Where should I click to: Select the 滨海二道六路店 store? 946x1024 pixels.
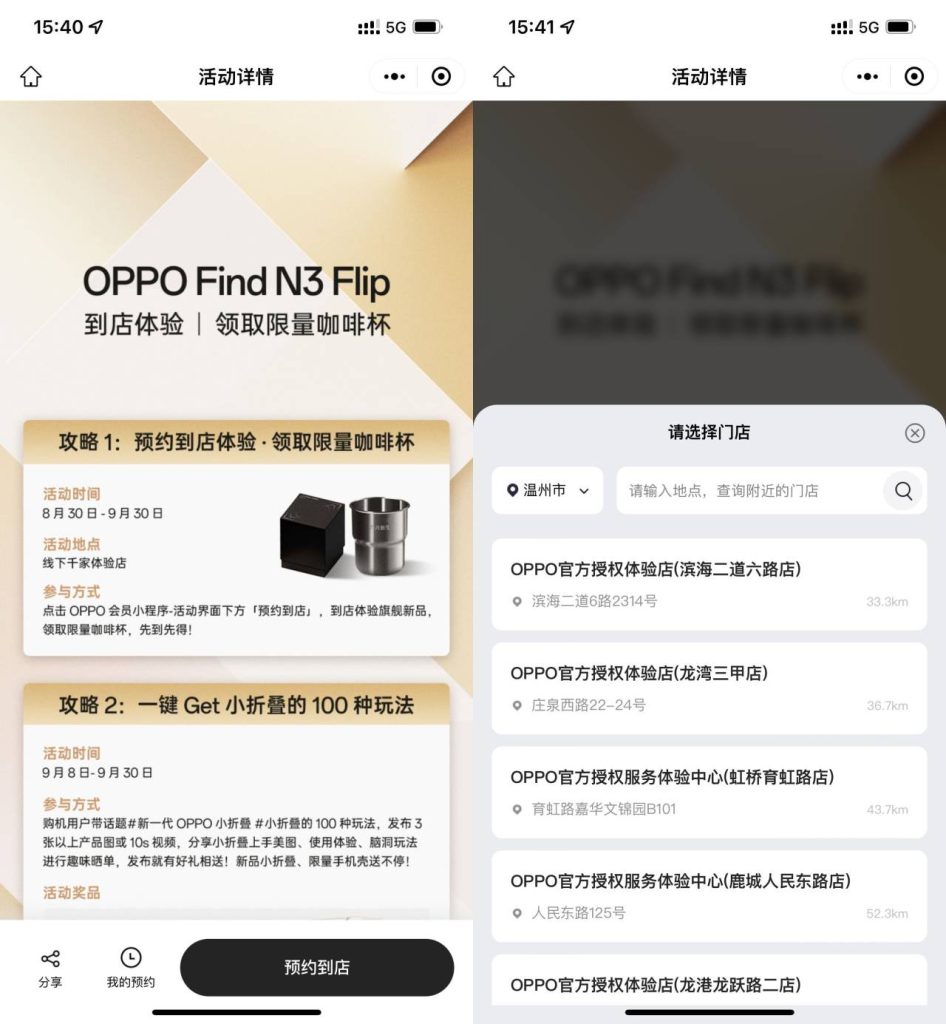709,584
